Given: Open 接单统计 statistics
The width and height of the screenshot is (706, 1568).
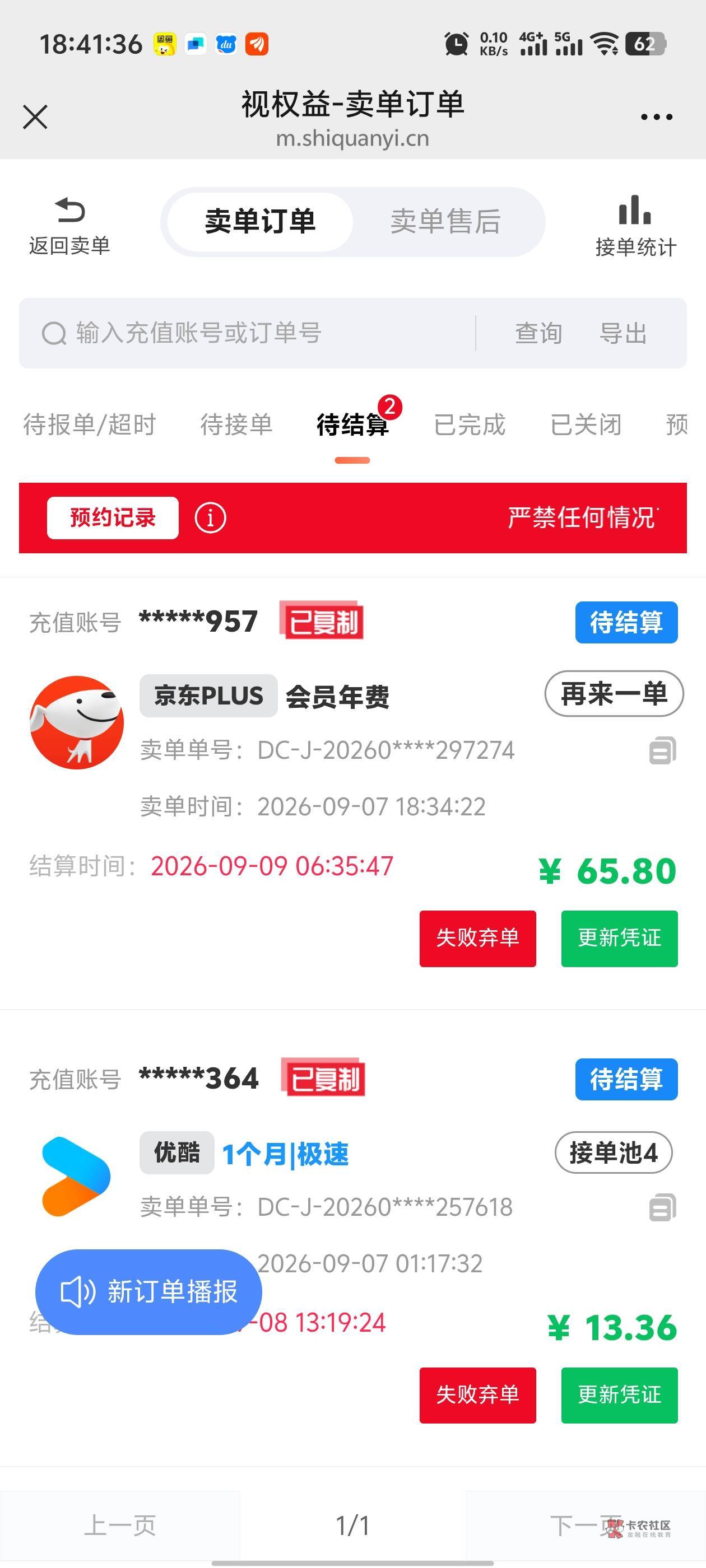Looking at the screenshot, I should [x=635, y=226].
